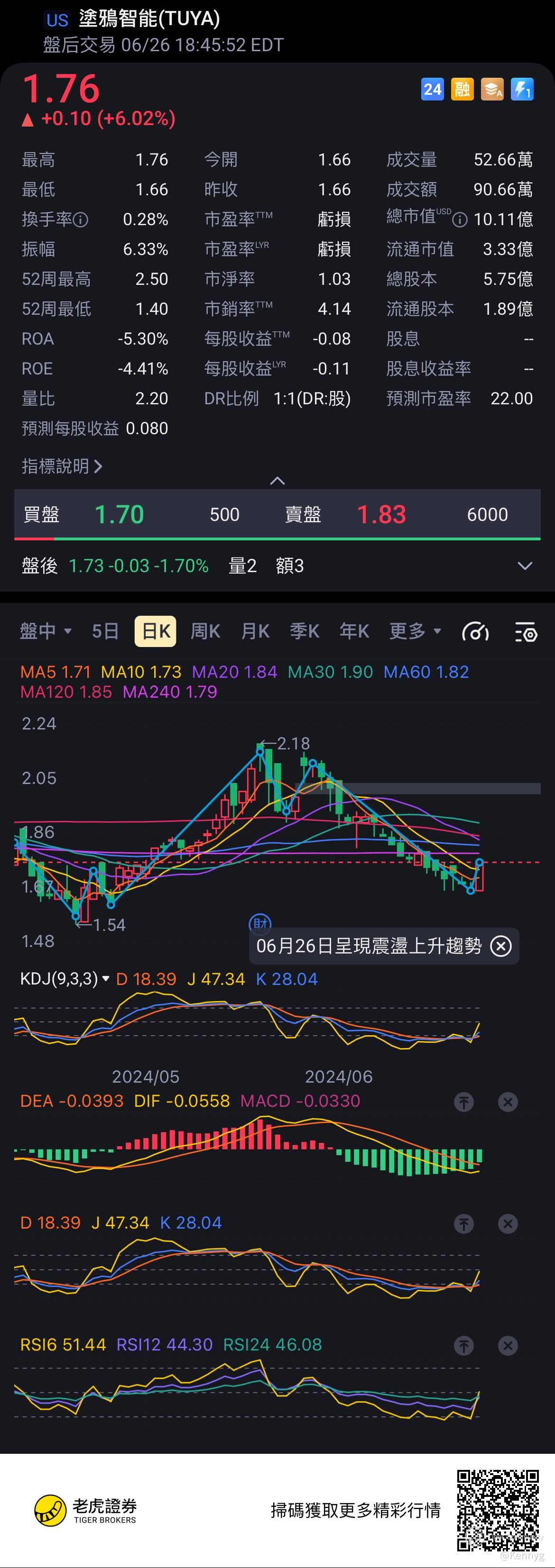Switch to the 周K weekly chart
The width and height of the screenshot is (555, 1568).
click(205, 631)
